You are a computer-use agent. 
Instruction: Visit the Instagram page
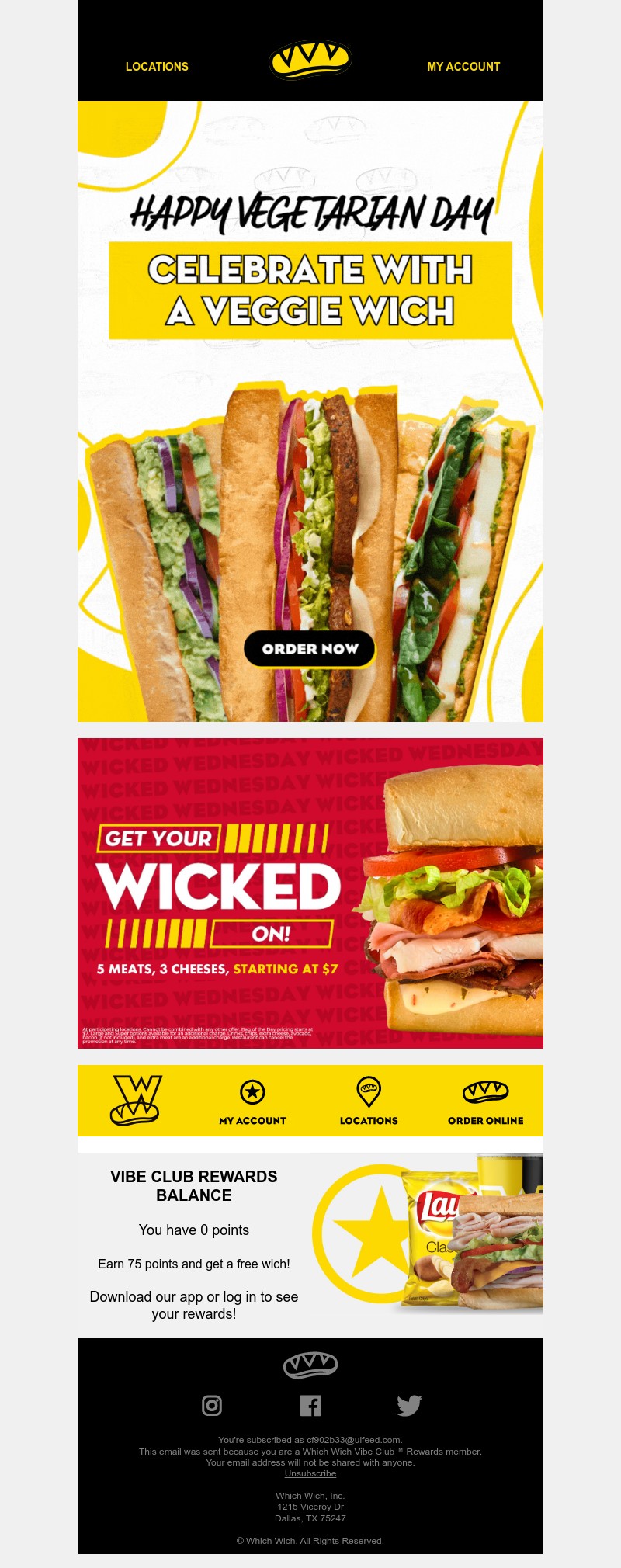212,1405
